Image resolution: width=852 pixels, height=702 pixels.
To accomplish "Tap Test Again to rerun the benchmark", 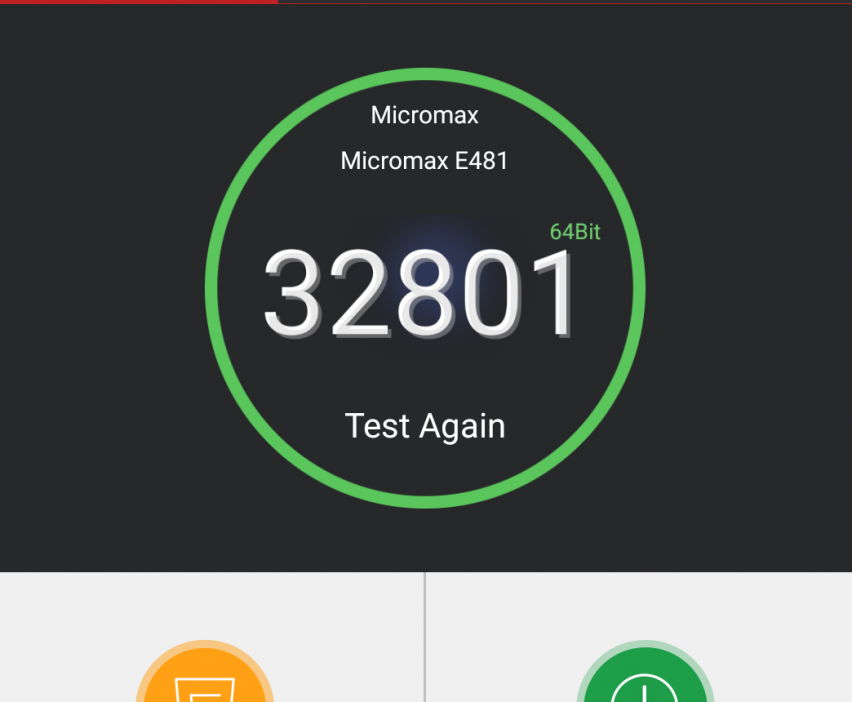I will click(425, 426).
